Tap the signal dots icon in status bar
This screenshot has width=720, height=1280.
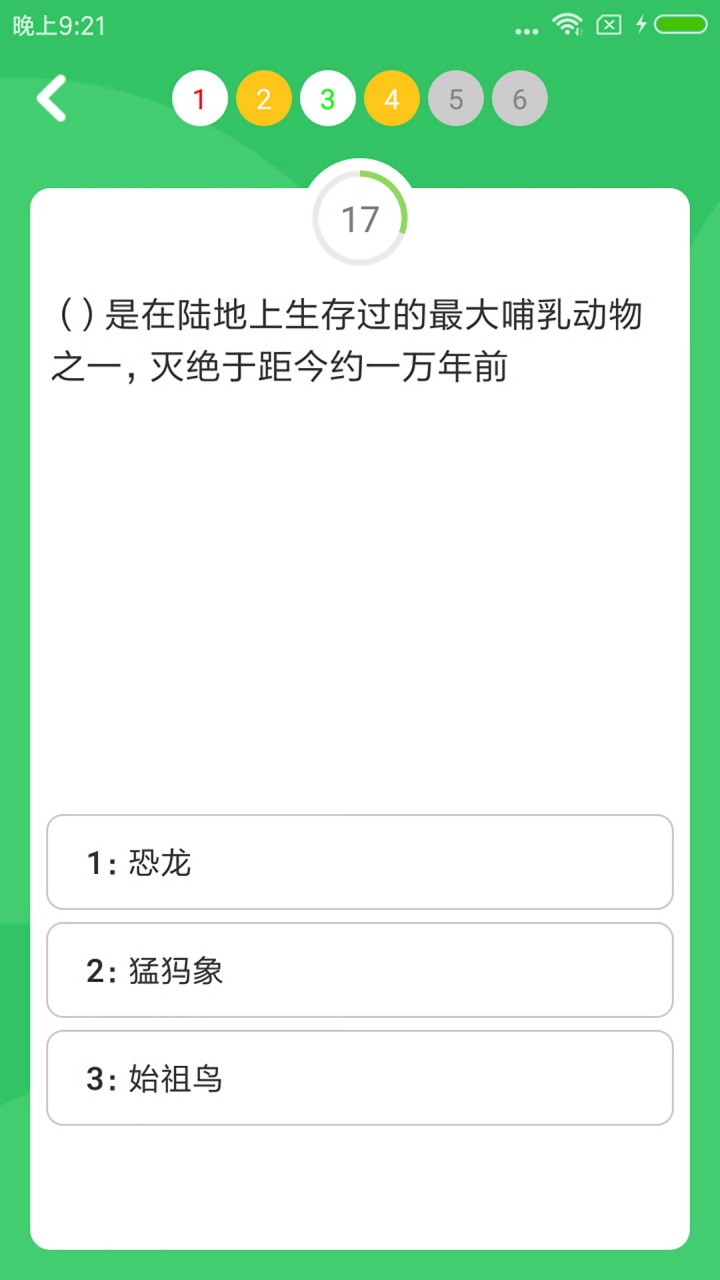point(527,30)
